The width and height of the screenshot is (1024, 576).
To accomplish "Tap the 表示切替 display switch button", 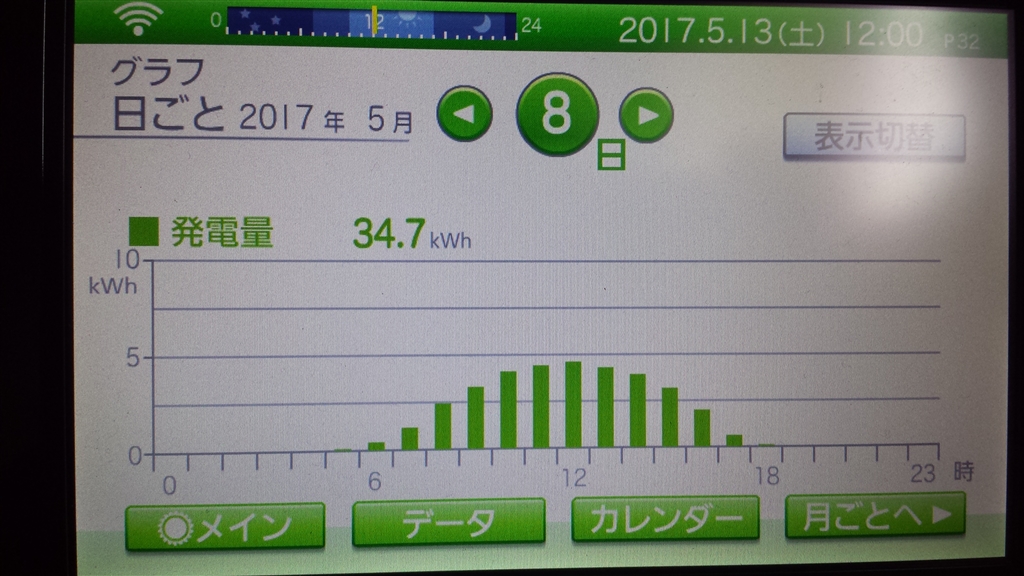I will coord(874,138).
